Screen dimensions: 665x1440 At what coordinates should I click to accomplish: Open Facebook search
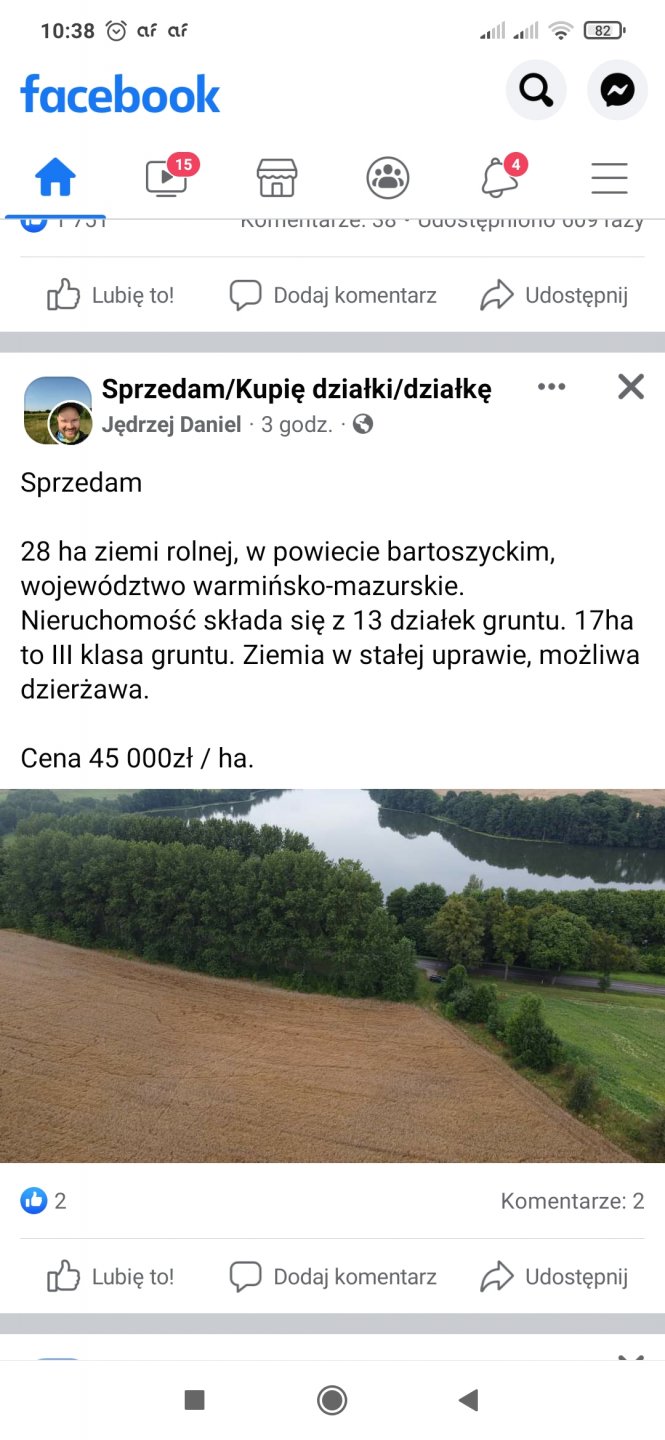536,91
